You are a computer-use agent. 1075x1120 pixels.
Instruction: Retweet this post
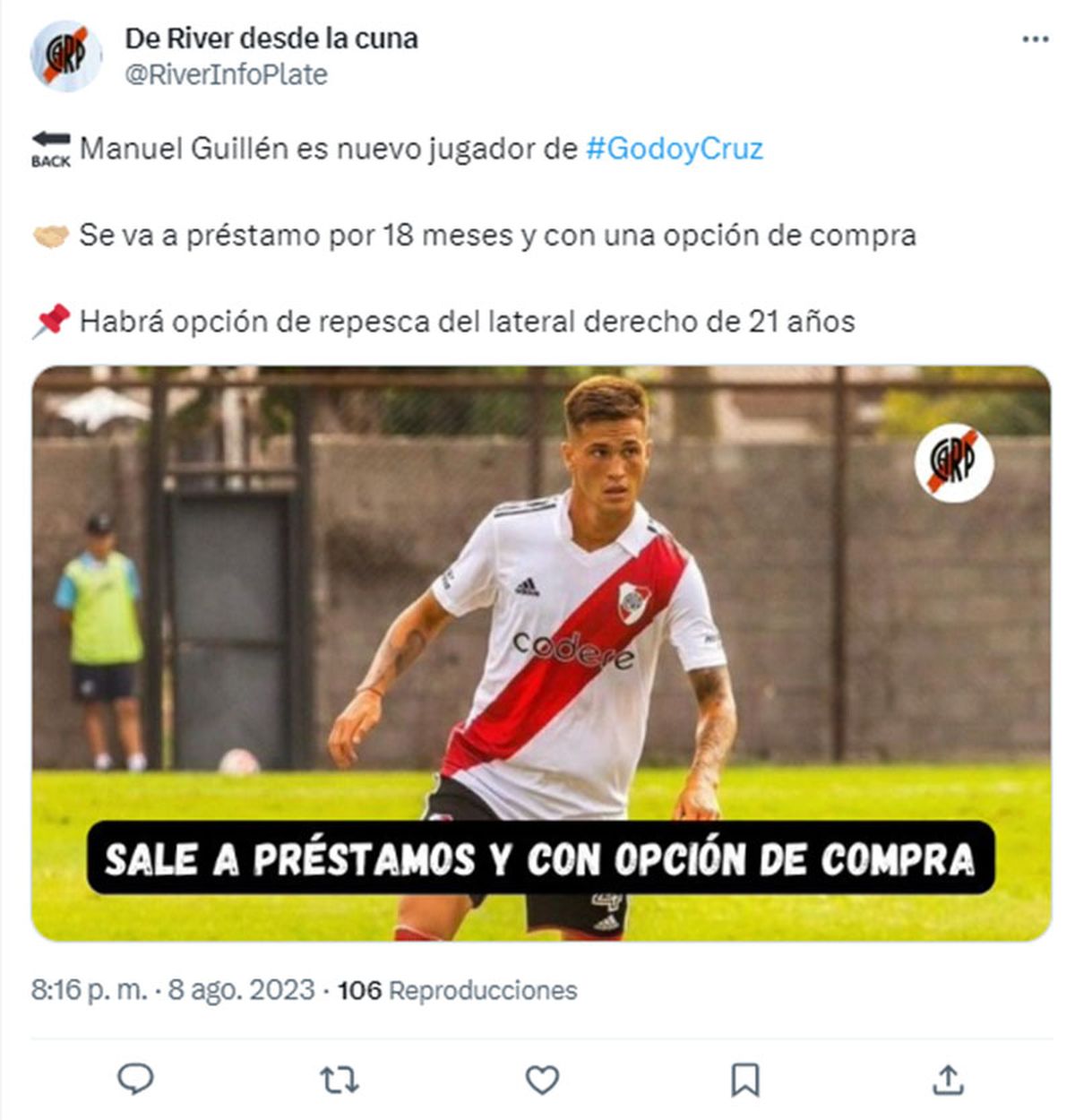(x=340, y=1080)
